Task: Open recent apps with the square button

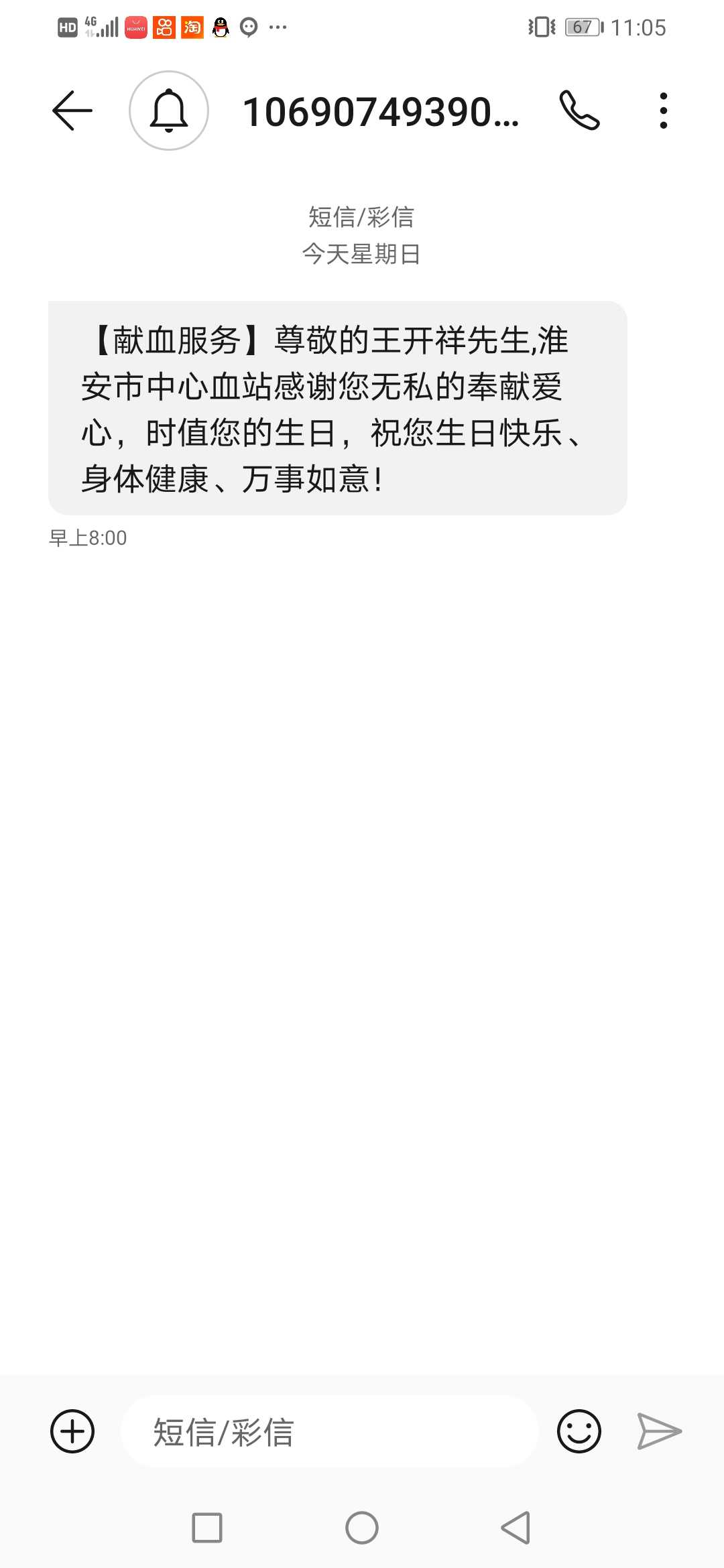Action: pyautogui.click(x=207, y=1528)
